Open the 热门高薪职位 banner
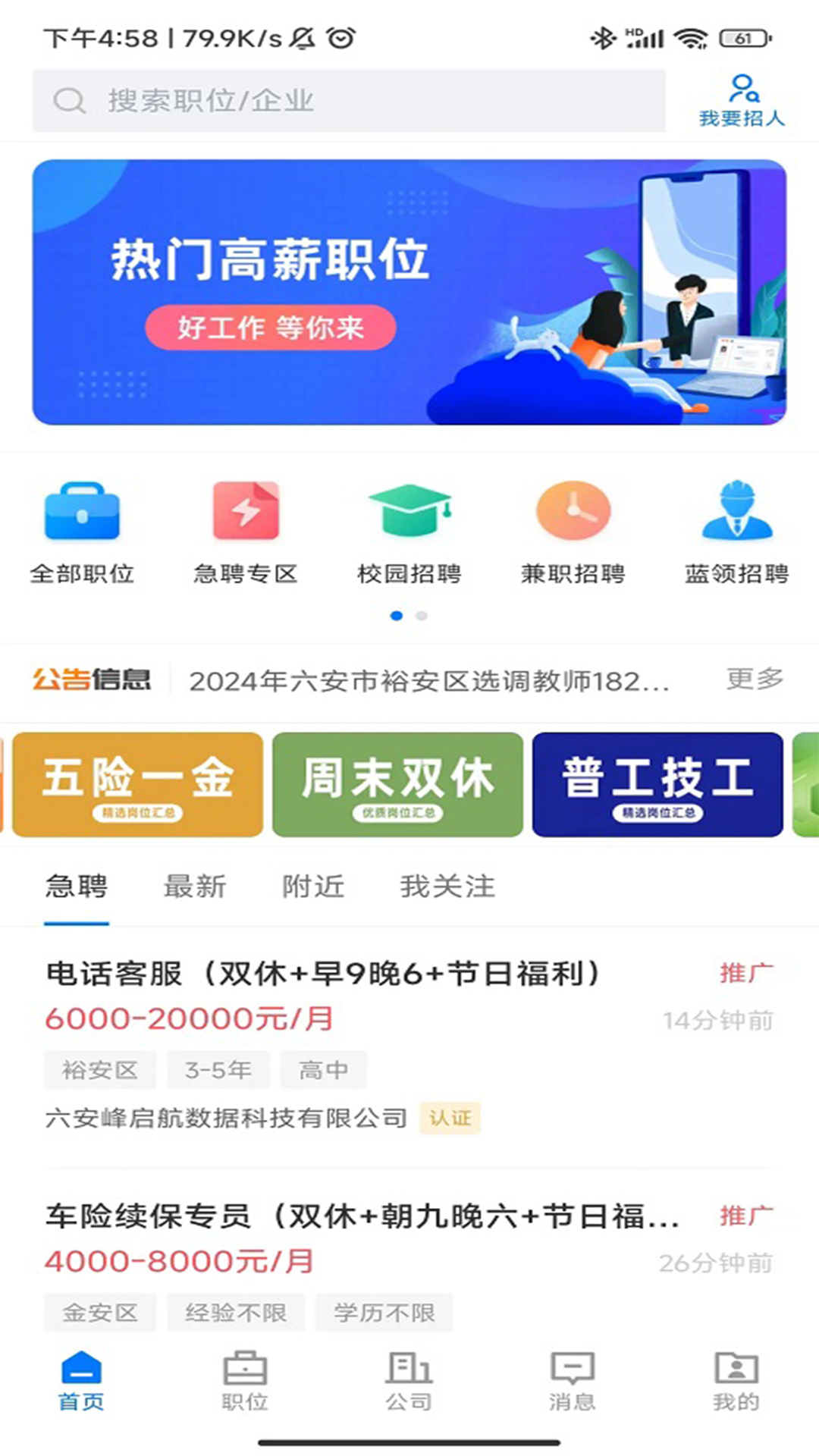The image size is (819, 1456). pos(409,292)
